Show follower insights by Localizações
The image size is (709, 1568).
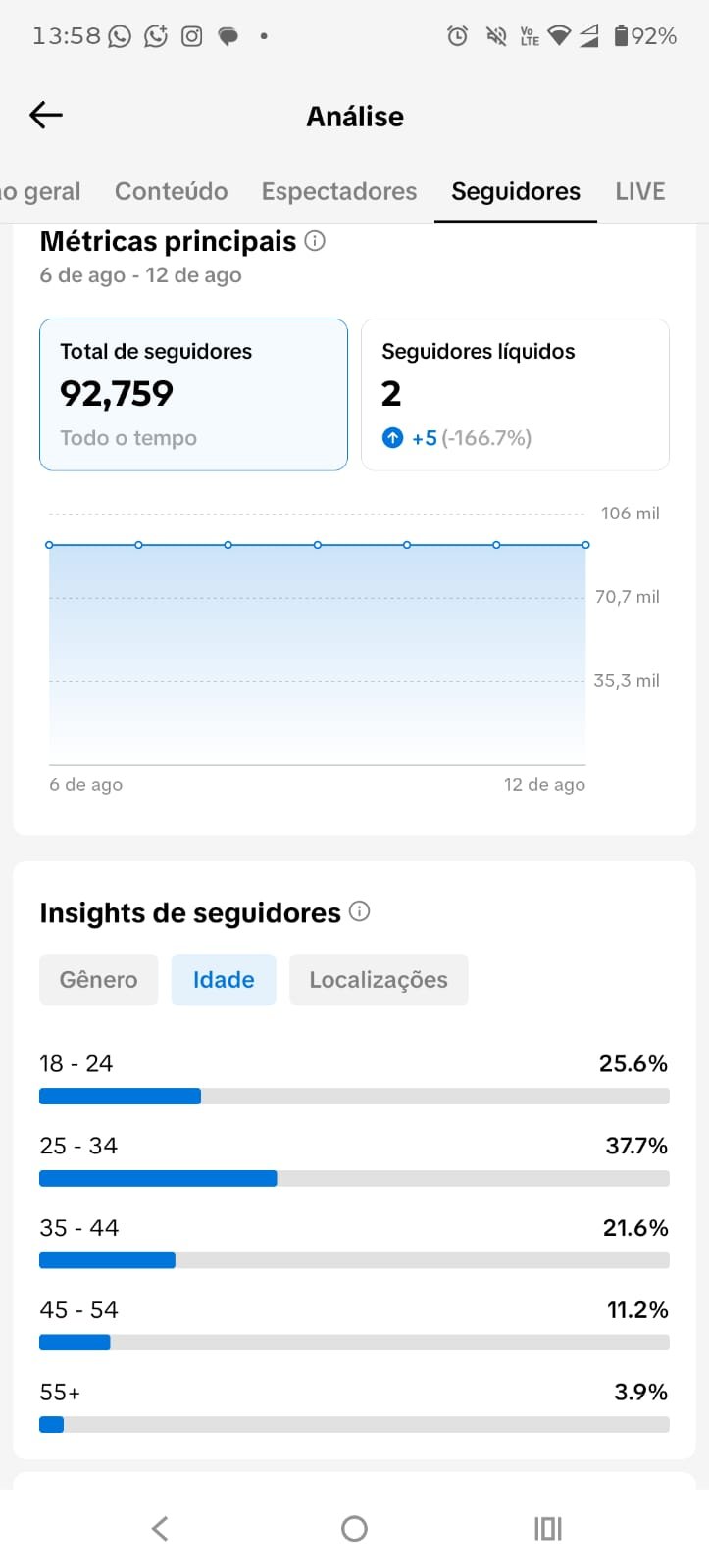coord(379,980)
